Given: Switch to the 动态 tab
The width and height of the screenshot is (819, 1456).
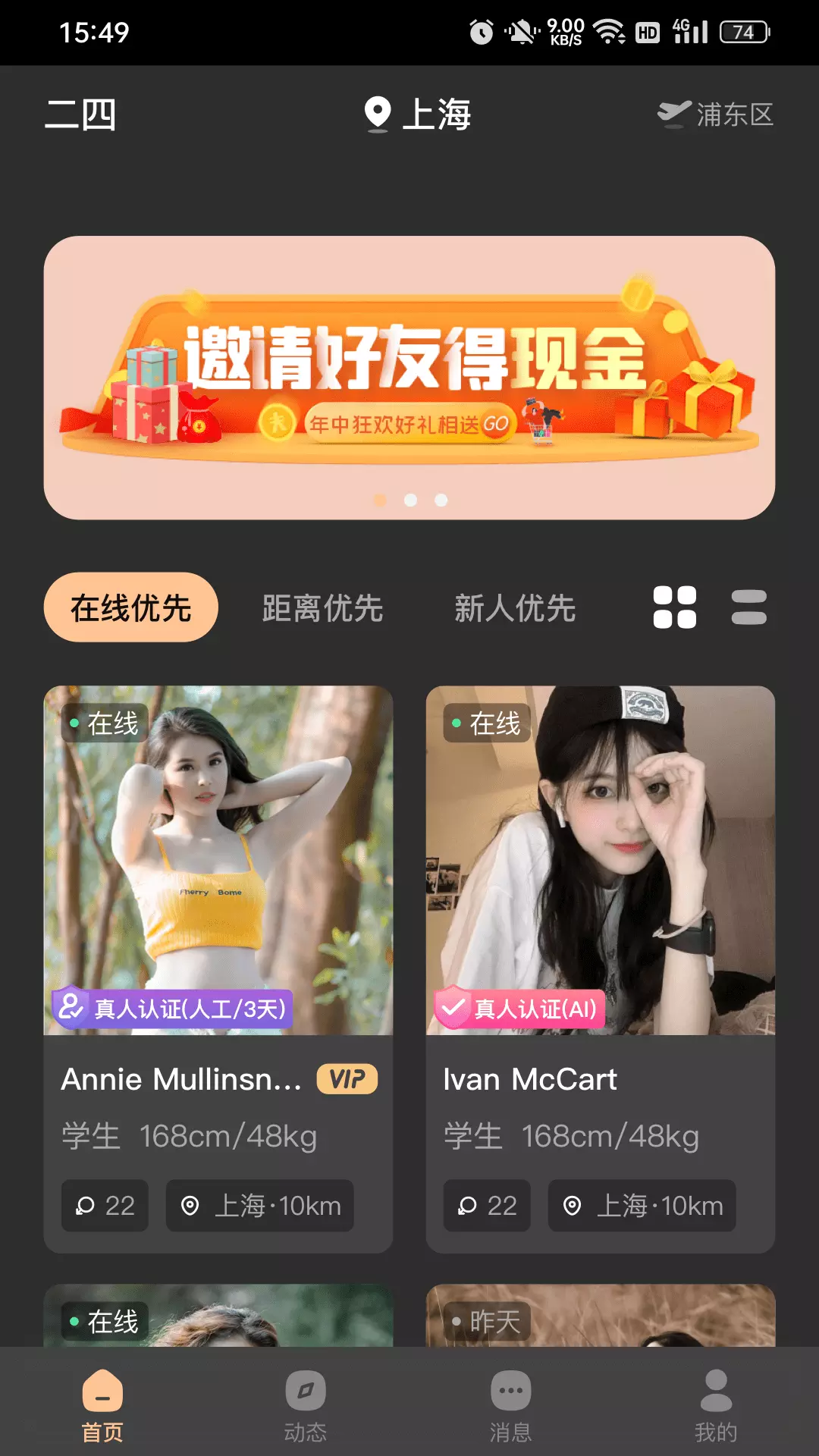Looking at the screenshot, I should tap(306, 1406).
